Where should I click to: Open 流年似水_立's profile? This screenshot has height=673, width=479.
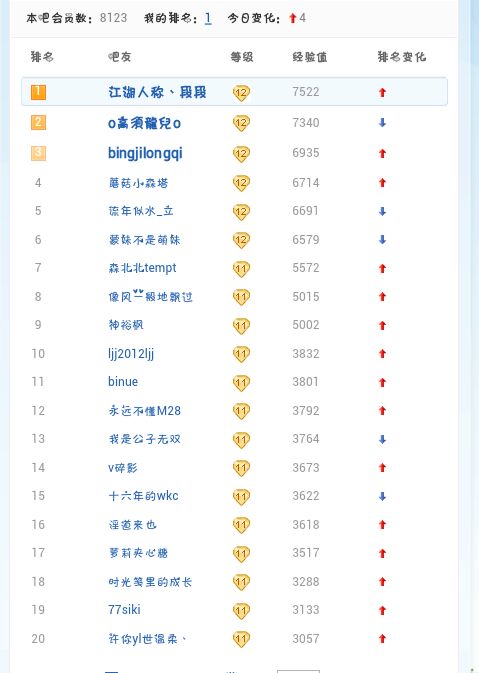(141, 211)
